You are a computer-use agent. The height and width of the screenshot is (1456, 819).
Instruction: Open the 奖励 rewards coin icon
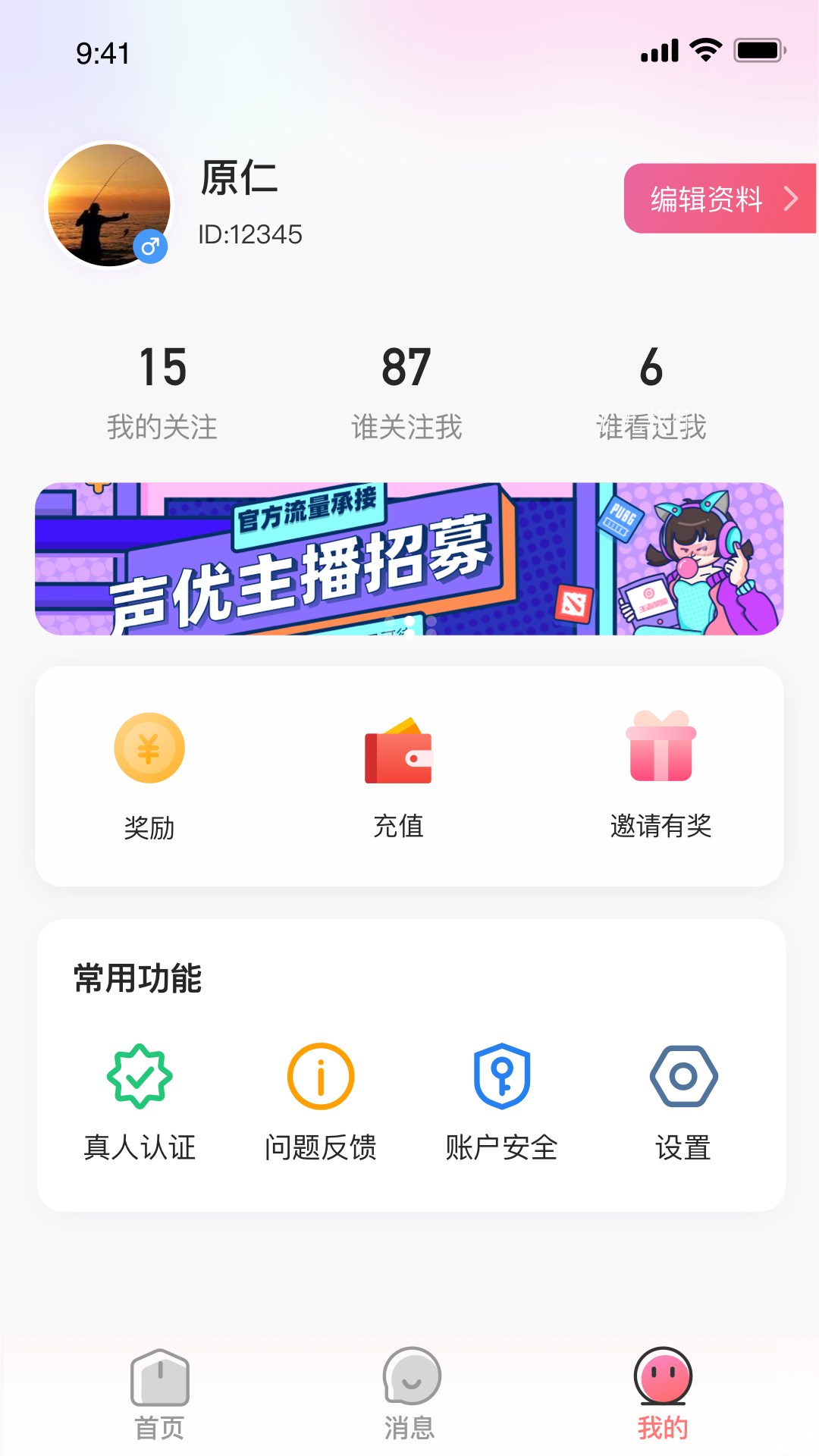[x=149, y=748]
